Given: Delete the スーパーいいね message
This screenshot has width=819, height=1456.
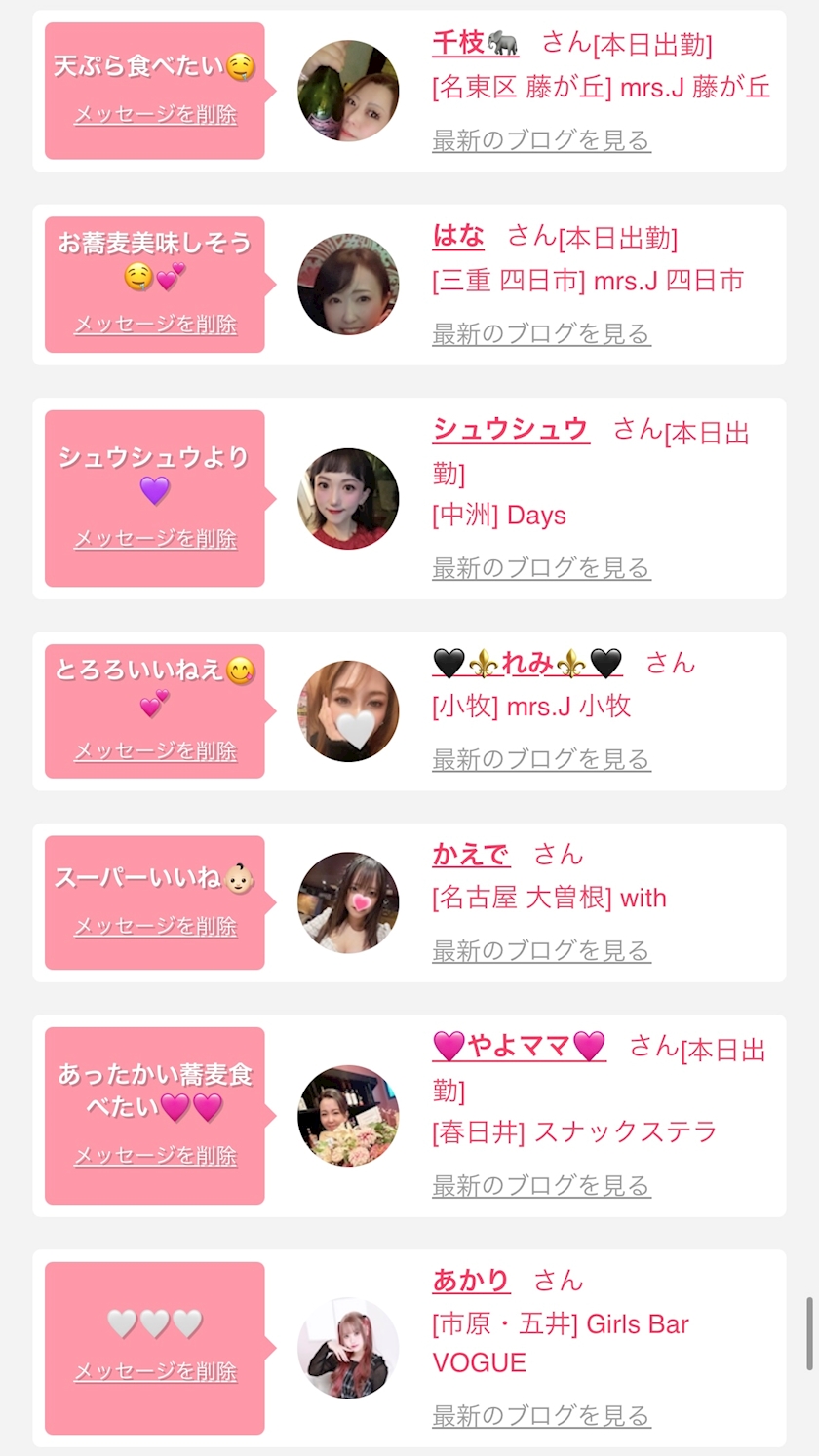Looking at the screenshot, I should point(155,927).
